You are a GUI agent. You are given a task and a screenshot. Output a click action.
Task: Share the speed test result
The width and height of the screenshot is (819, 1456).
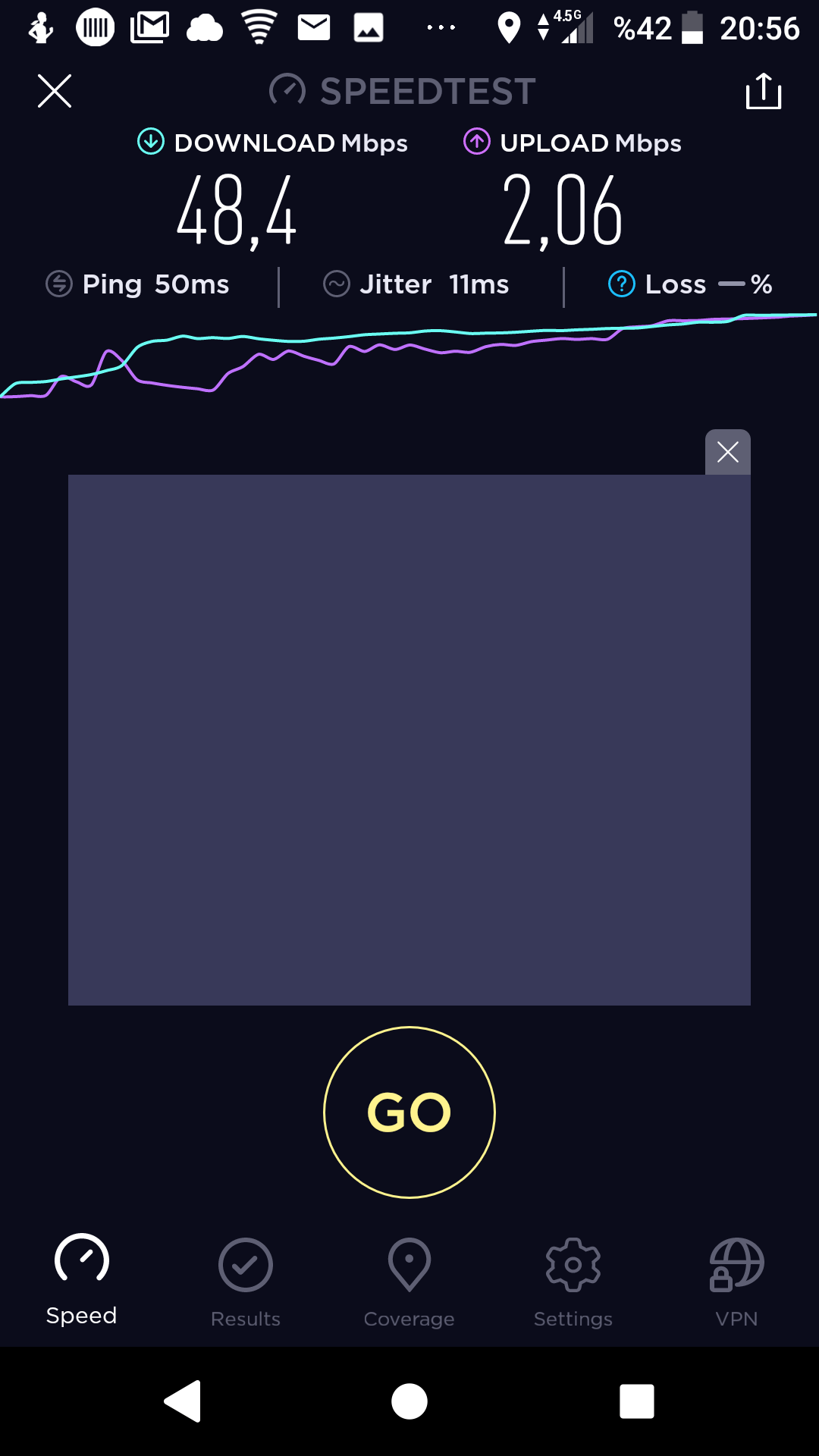[764, 91]
